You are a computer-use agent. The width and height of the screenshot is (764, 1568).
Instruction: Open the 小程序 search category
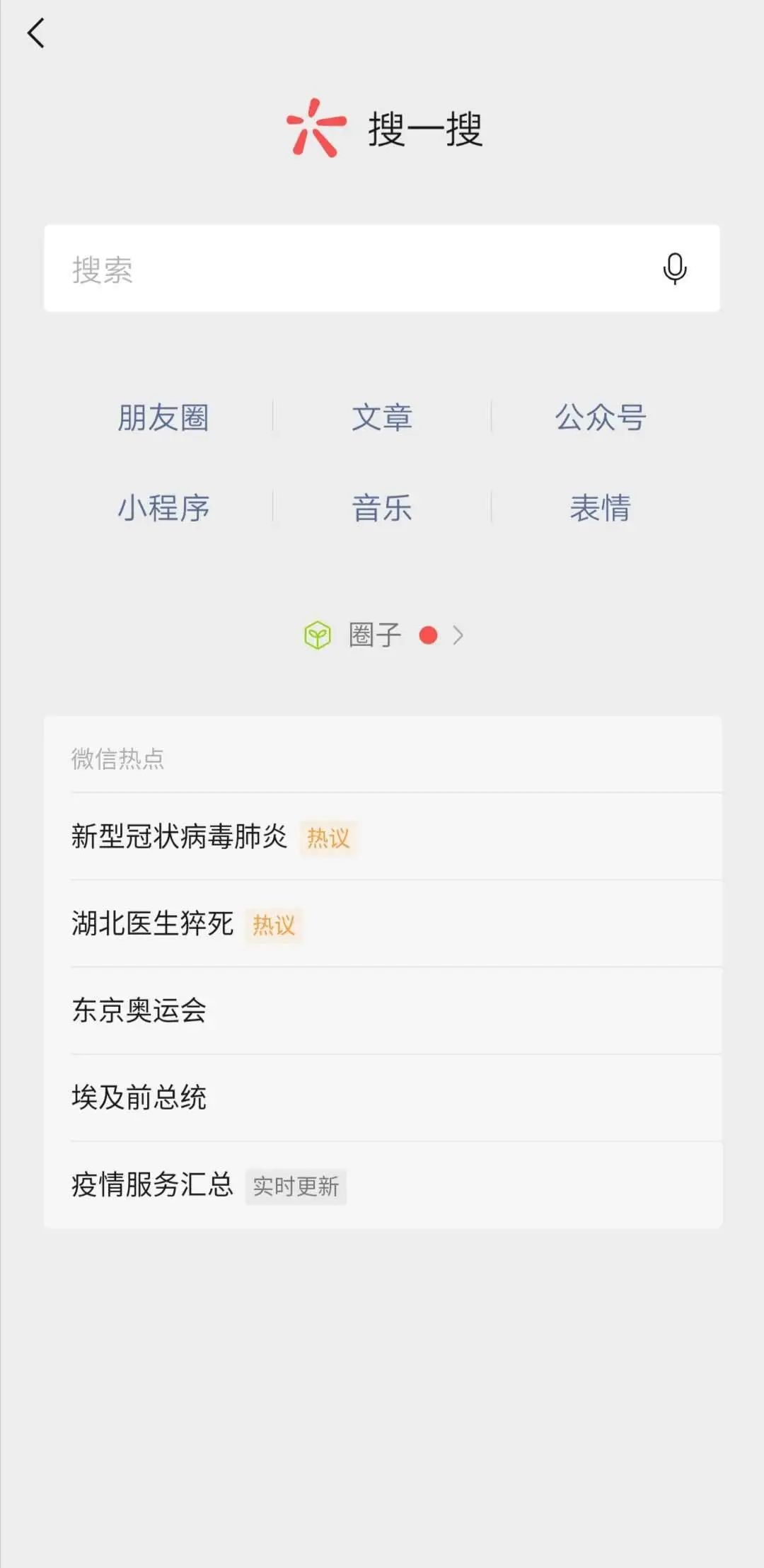tap(163, 508)
